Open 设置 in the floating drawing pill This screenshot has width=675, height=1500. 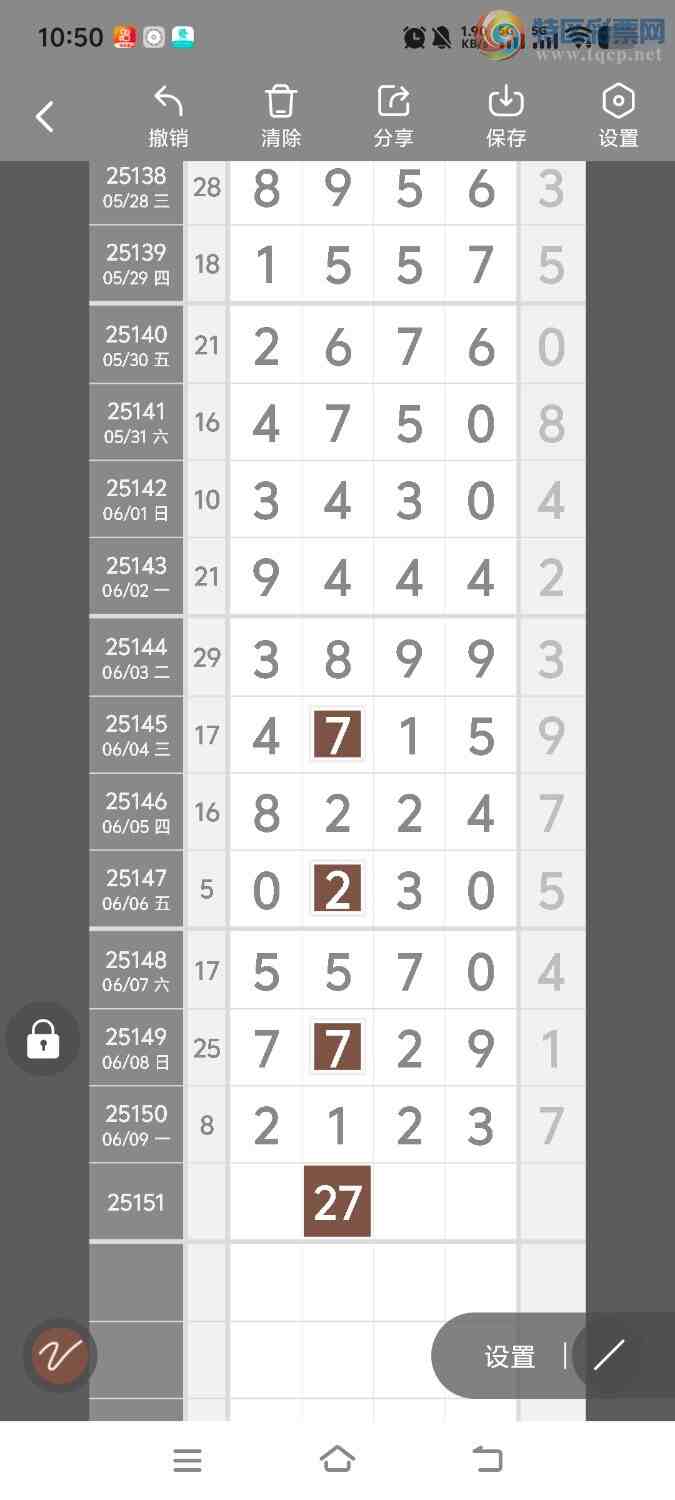click(x=509, y=1356)
